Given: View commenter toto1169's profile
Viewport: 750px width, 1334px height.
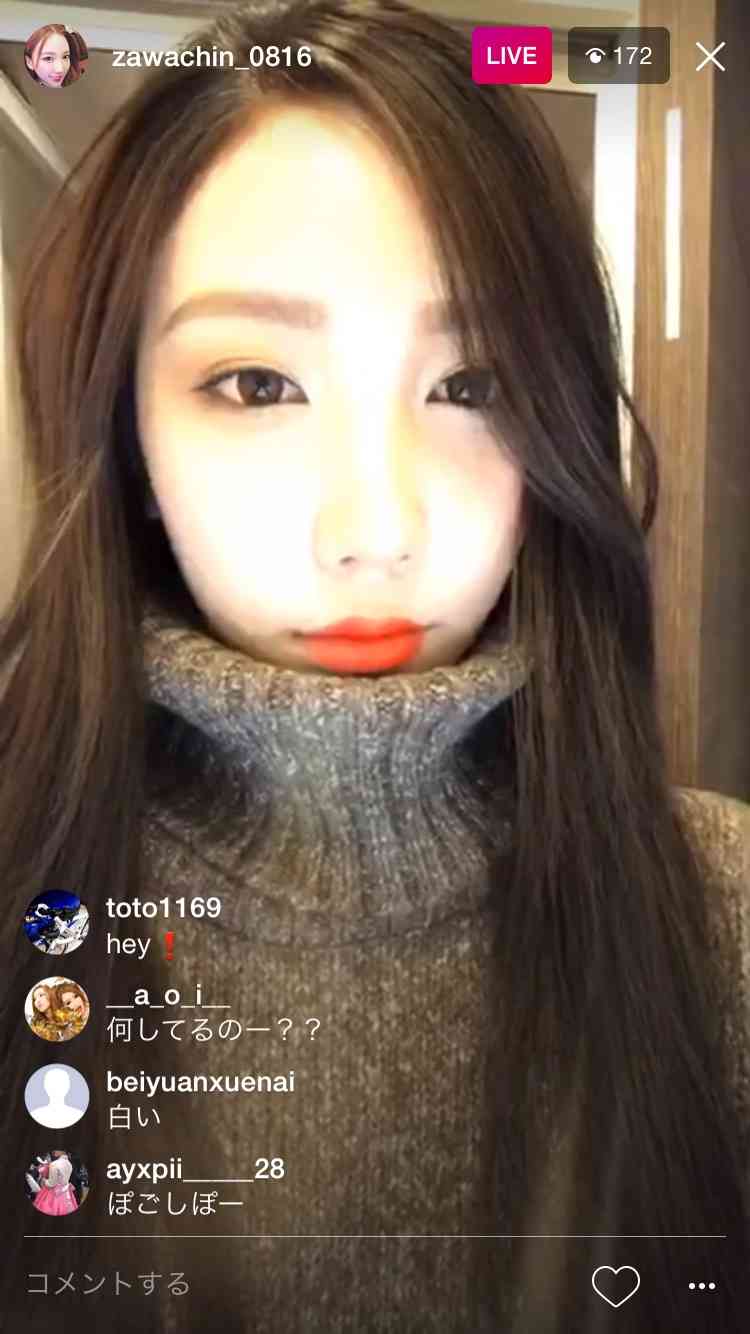Looking at the screenshot, I should pyautogui.click(x=57, y=922).
